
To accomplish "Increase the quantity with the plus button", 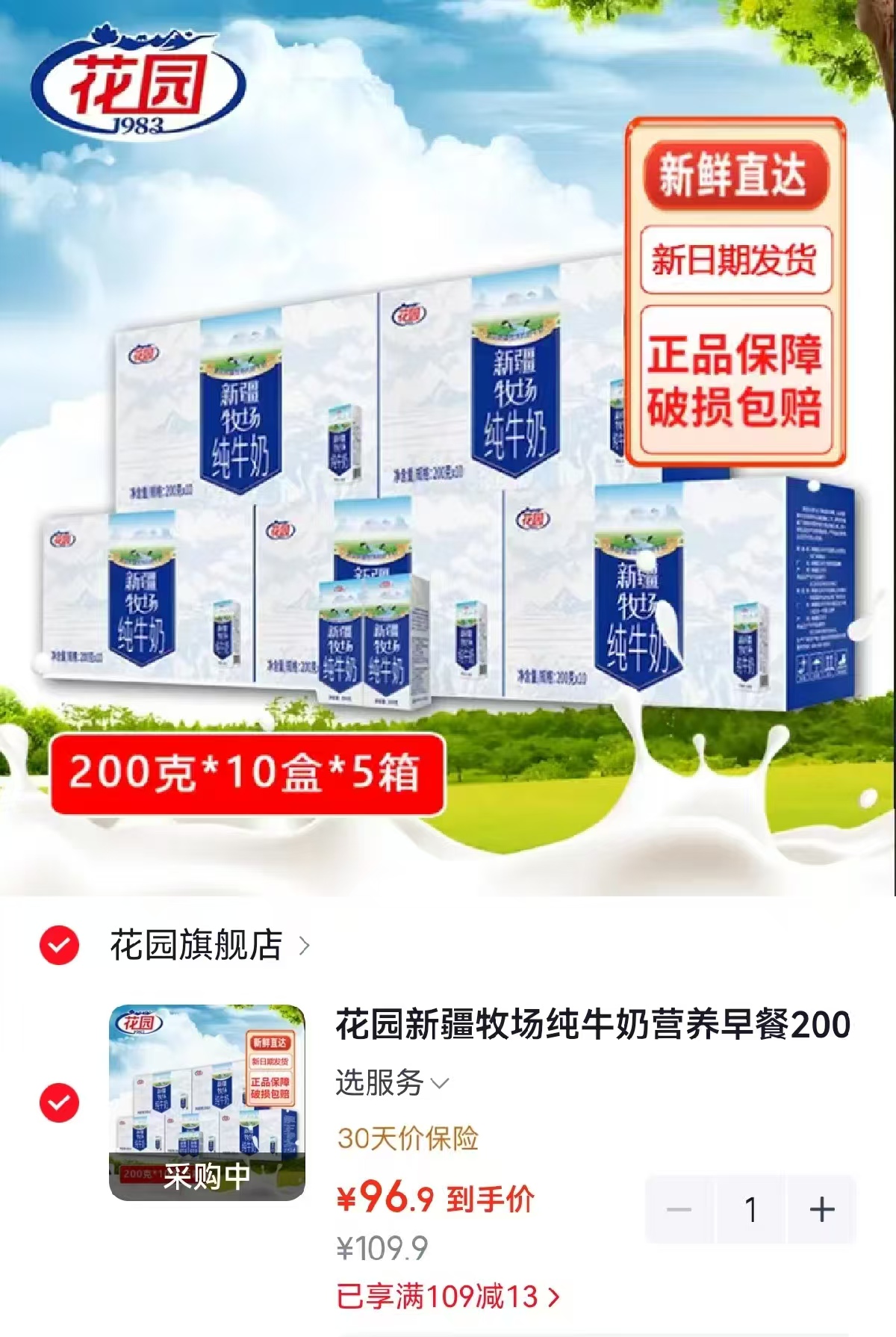I will 821,1209.
